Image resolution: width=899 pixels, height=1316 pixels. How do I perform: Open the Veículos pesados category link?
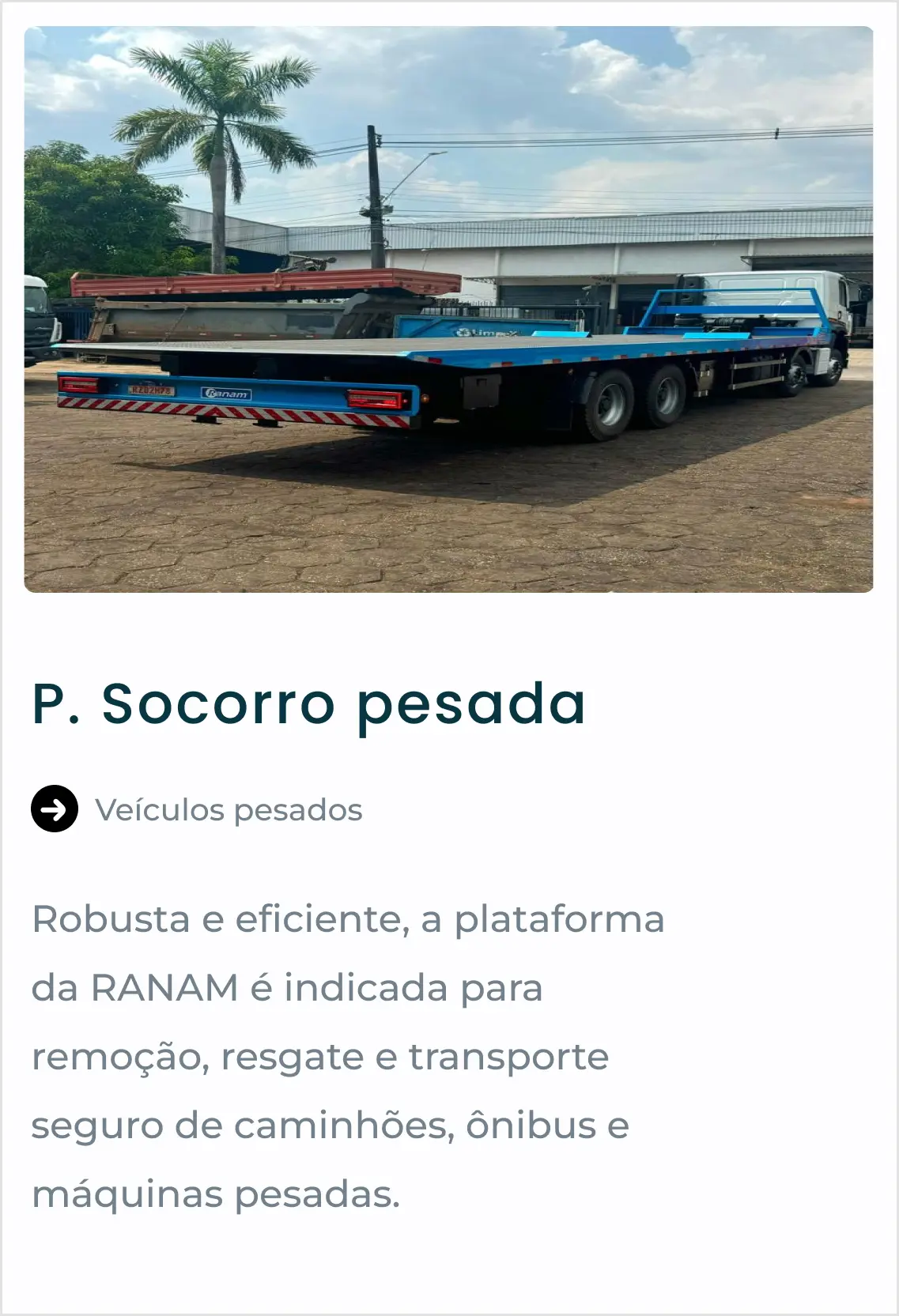point(229,810)
